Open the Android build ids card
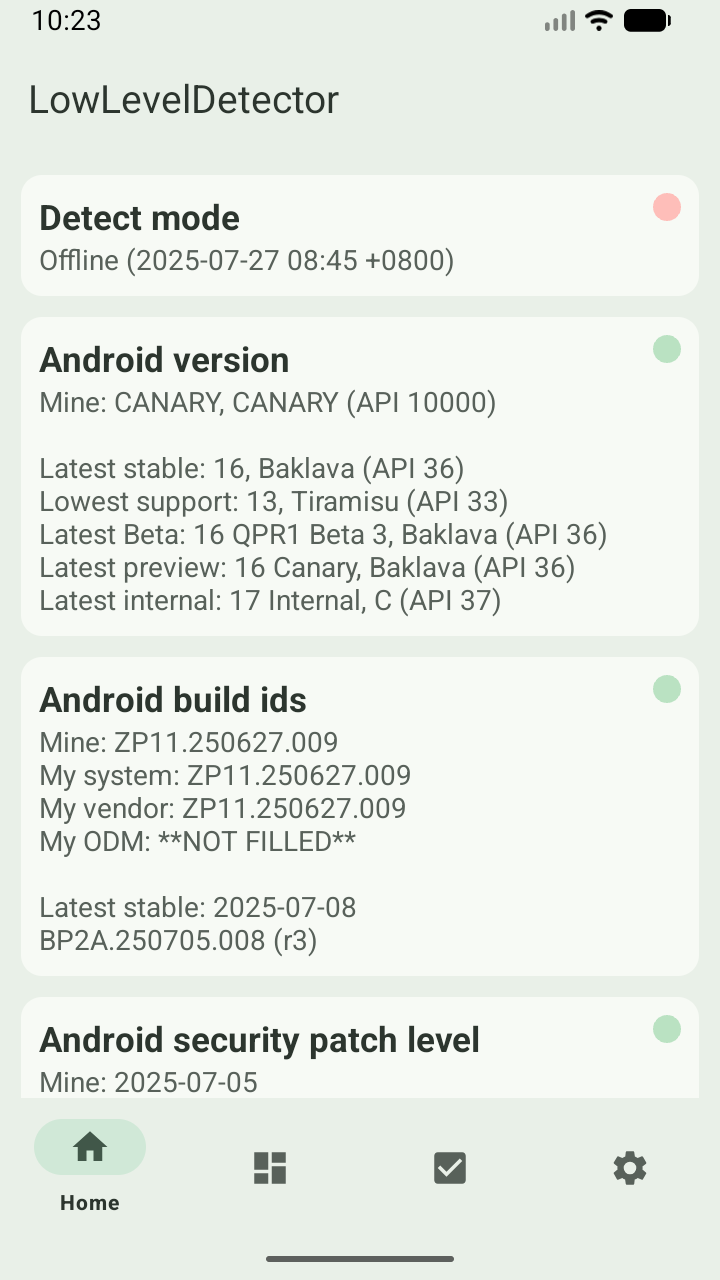Viewport: 720px width, 1280px height. pos(360,817)
